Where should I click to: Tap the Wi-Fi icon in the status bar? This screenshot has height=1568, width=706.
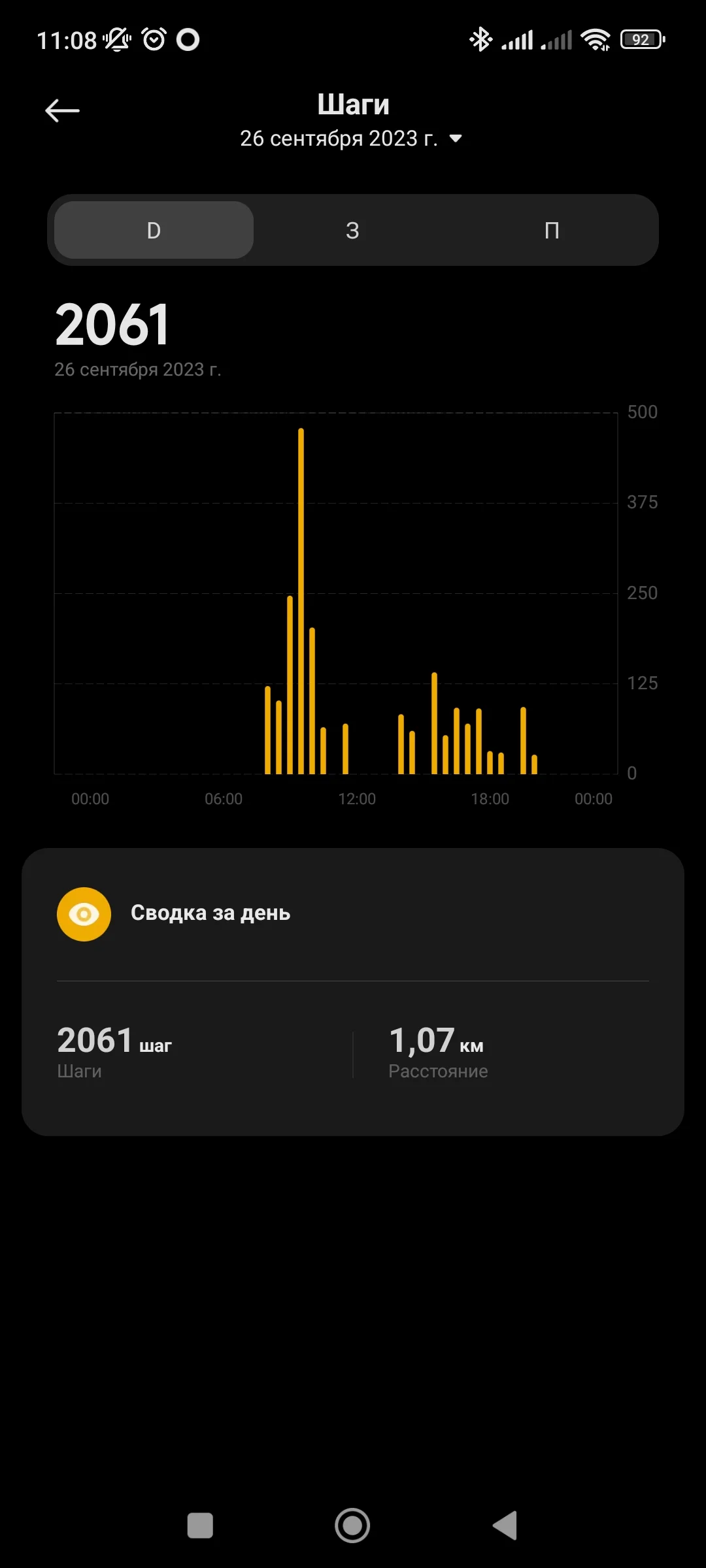pos(594,39)
